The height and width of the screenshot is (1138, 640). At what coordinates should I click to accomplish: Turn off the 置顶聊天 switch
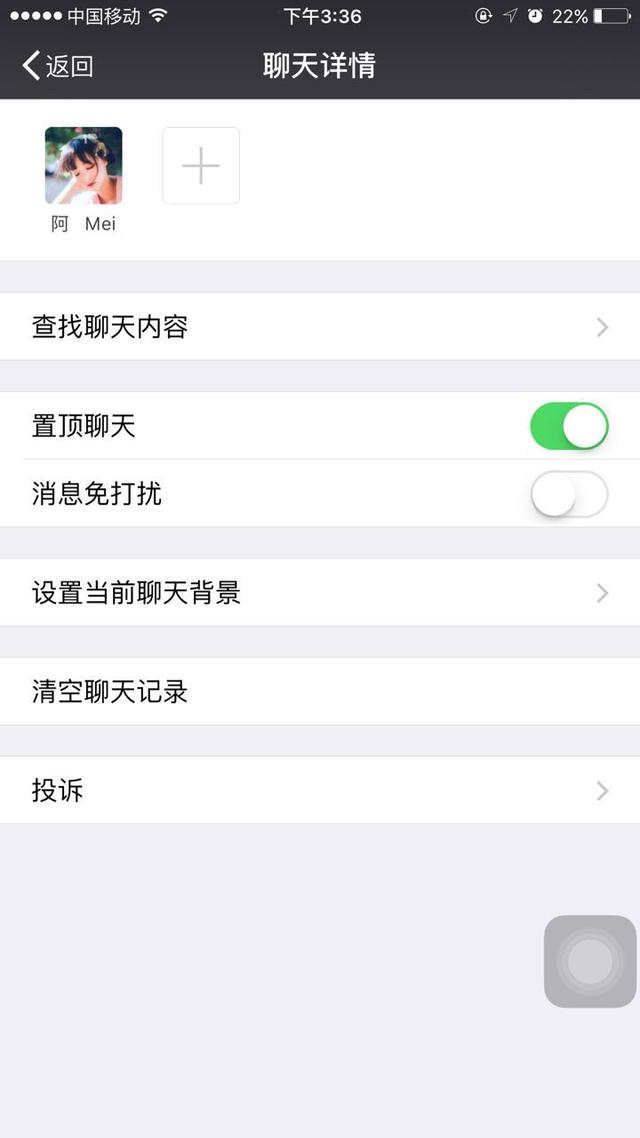click(569, 426)
